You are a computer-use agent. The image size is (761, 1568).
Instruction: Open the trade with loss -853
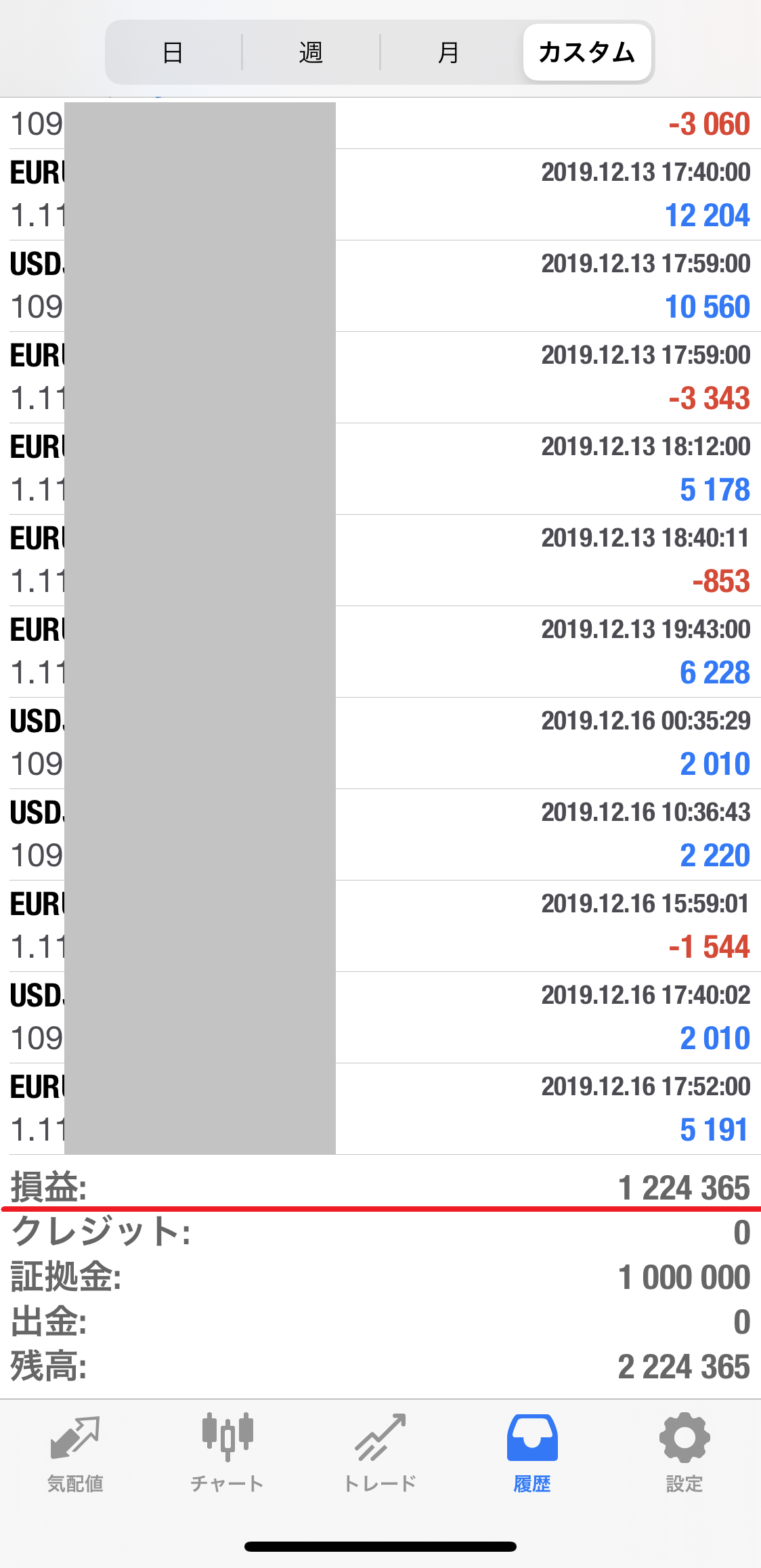coord(380,560)
